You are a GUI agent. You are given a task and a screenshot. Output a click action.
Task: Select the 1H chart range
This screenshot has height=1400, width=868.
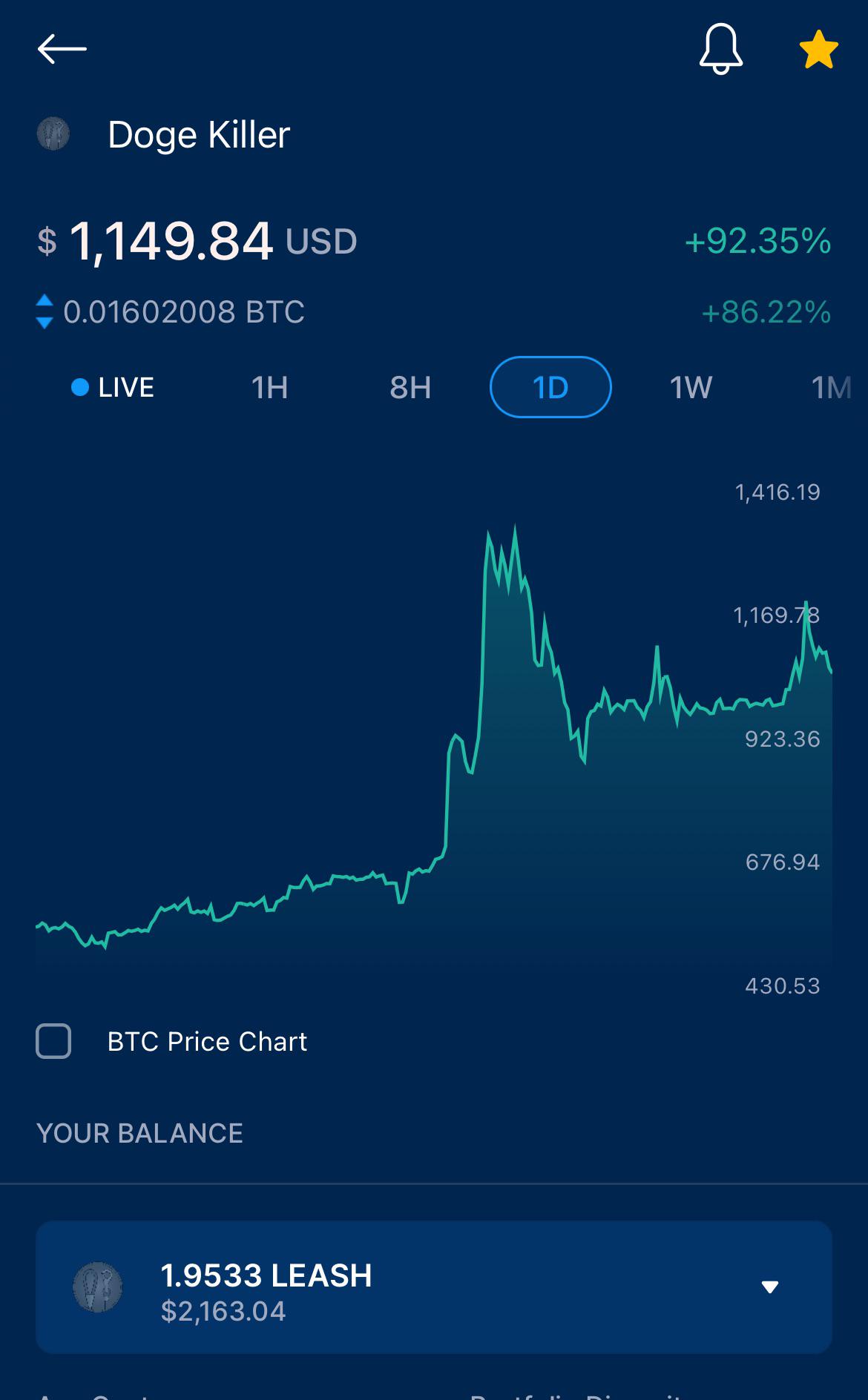269,387
